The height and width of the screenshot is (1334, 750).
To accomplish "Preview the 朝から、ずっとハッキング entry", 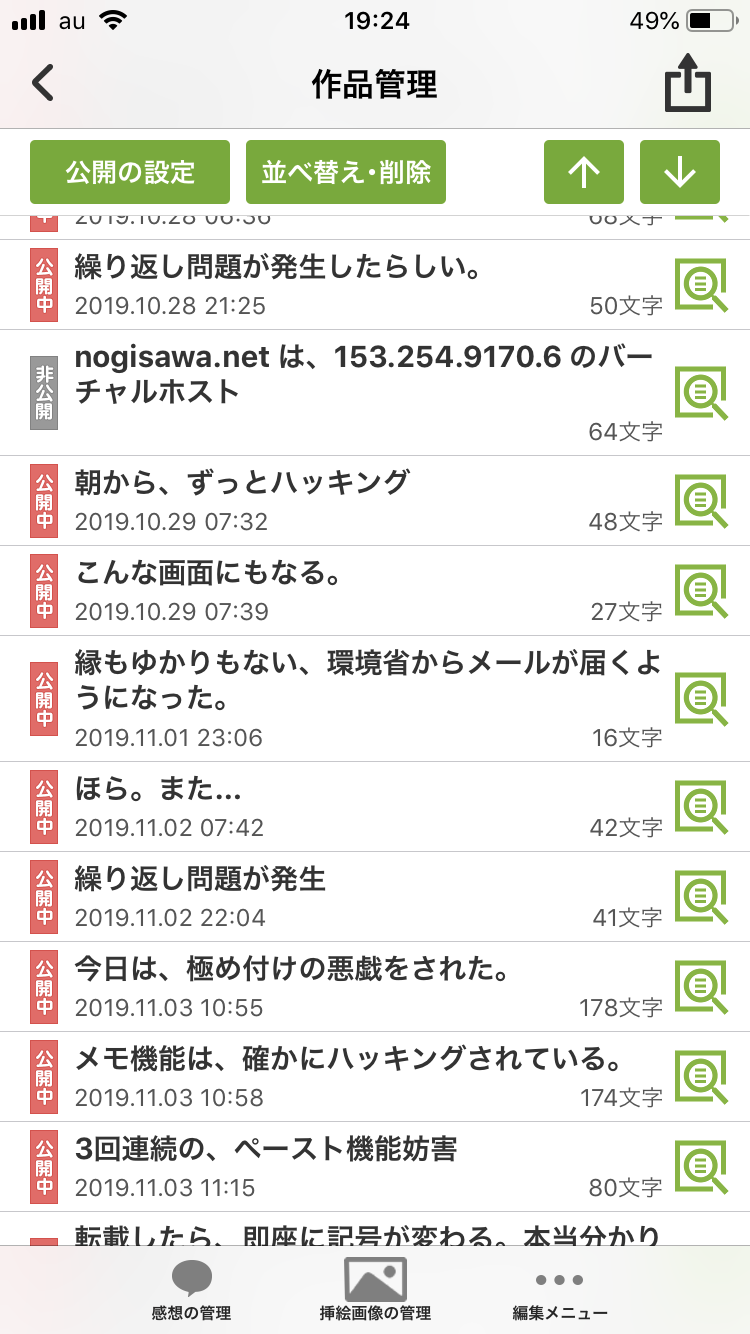I will coord(700,500).
